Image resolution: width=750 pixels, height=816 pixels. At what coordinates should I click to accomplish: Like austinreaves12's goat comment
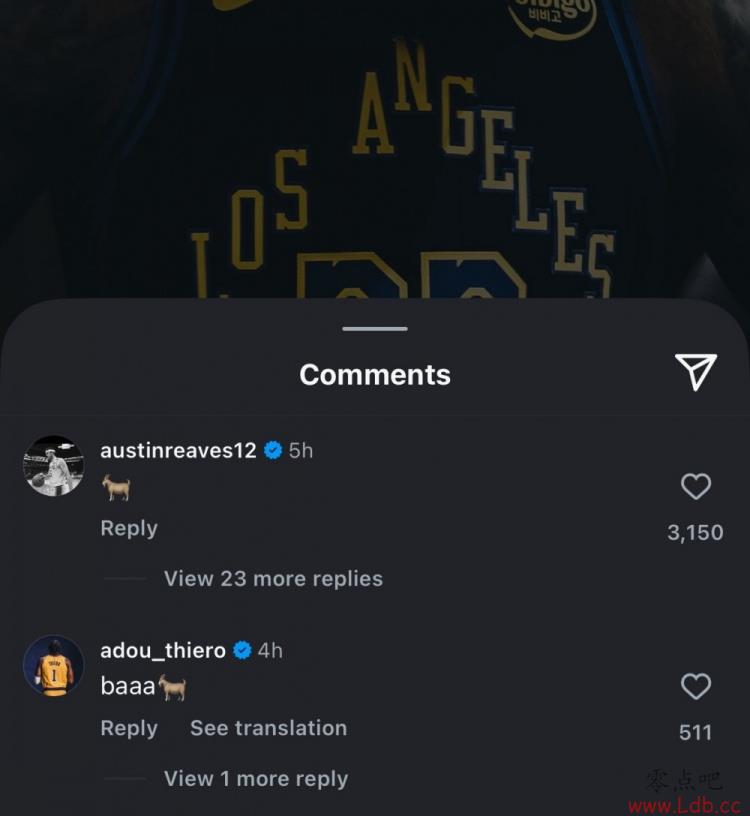point(696,487)
